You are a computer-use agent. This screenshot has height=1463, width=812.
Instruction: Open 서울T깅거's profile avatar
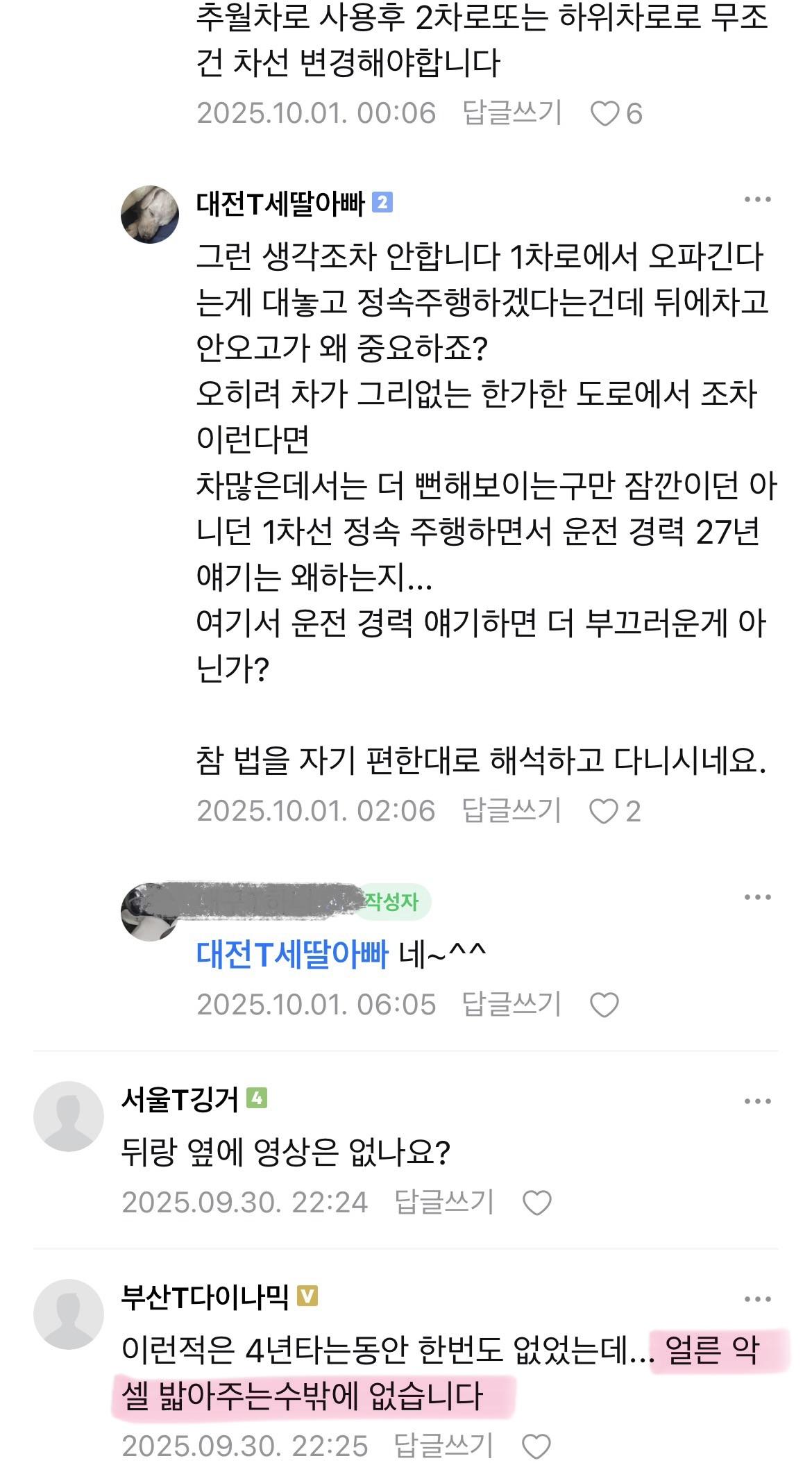tap(69, 1116)
